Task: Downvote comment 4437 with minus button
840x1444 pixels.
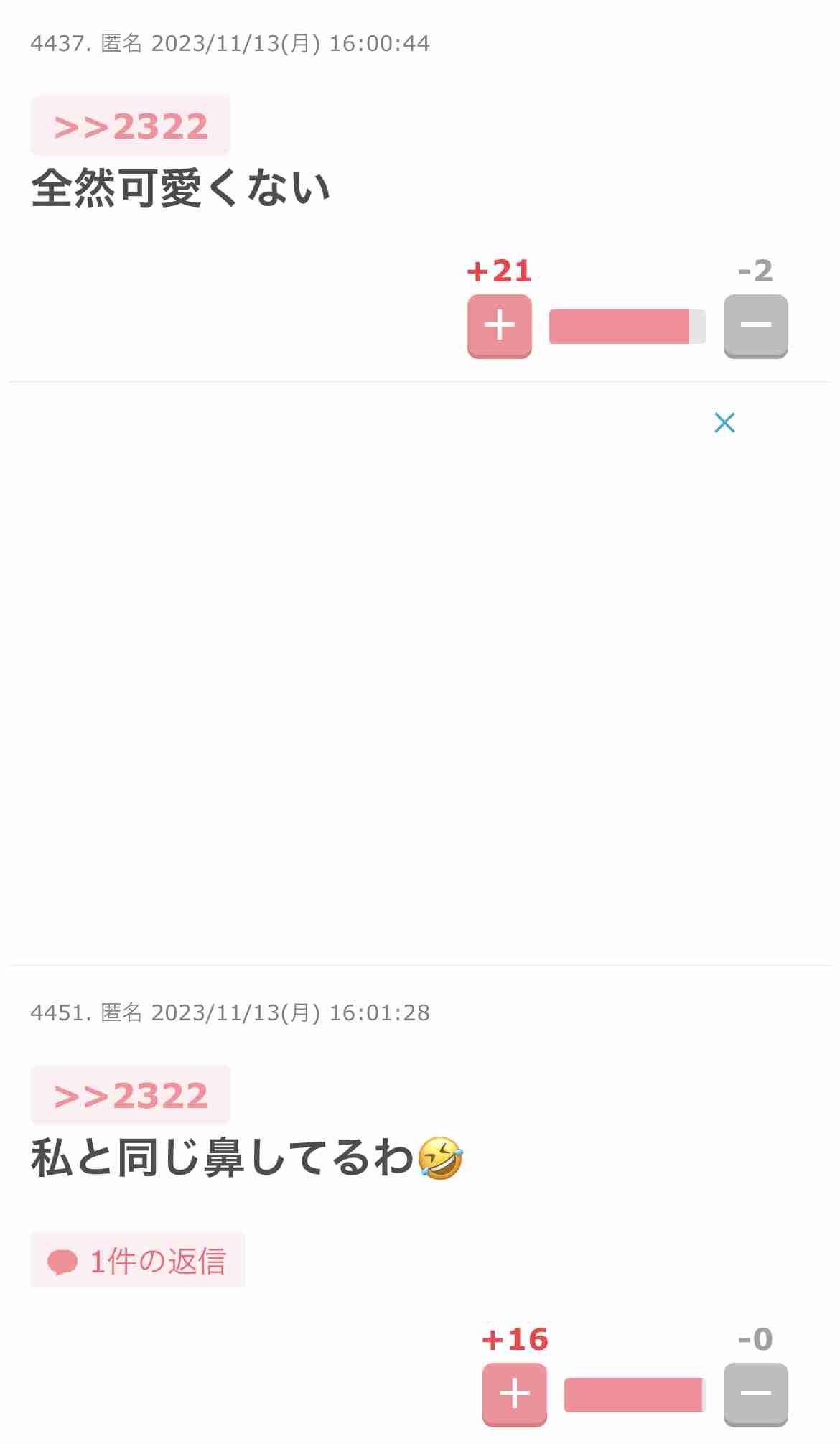Action: point(755,325)
